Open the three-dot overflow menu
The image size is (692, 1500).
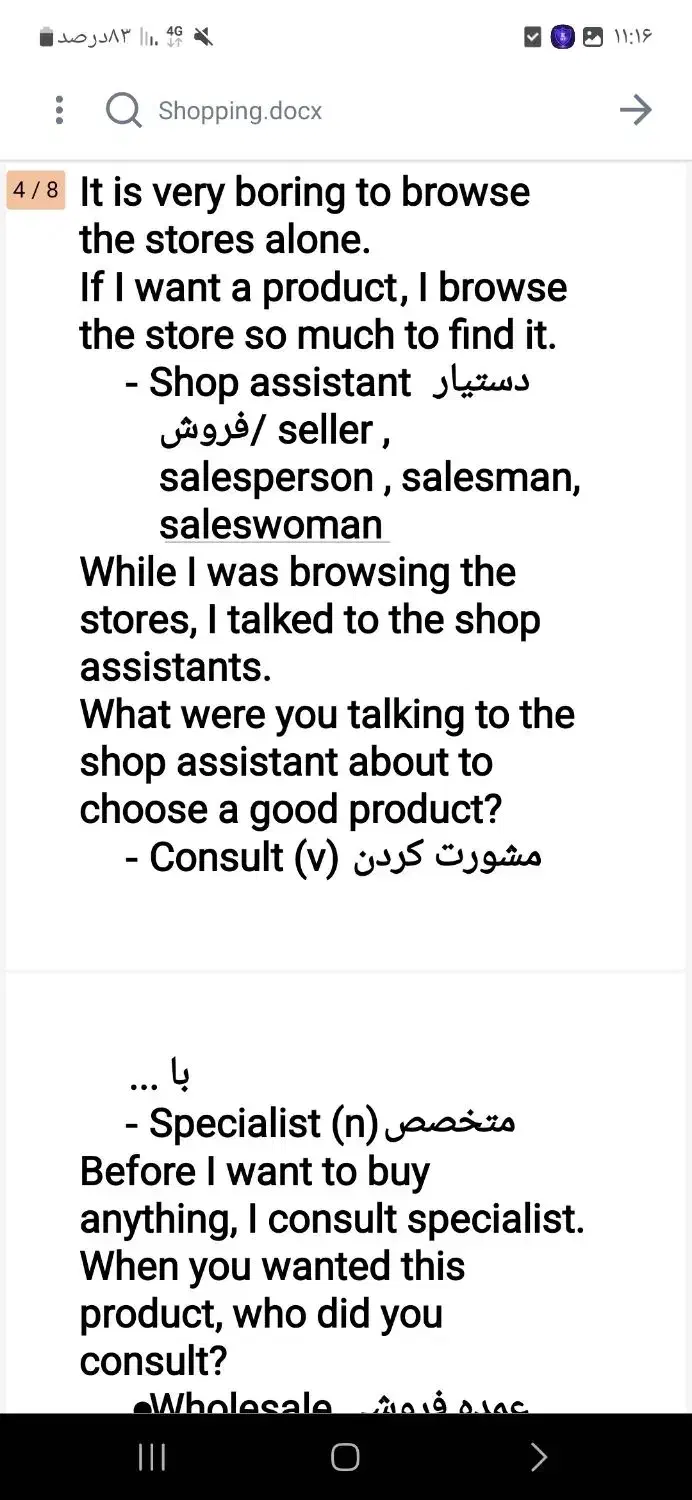60,110
